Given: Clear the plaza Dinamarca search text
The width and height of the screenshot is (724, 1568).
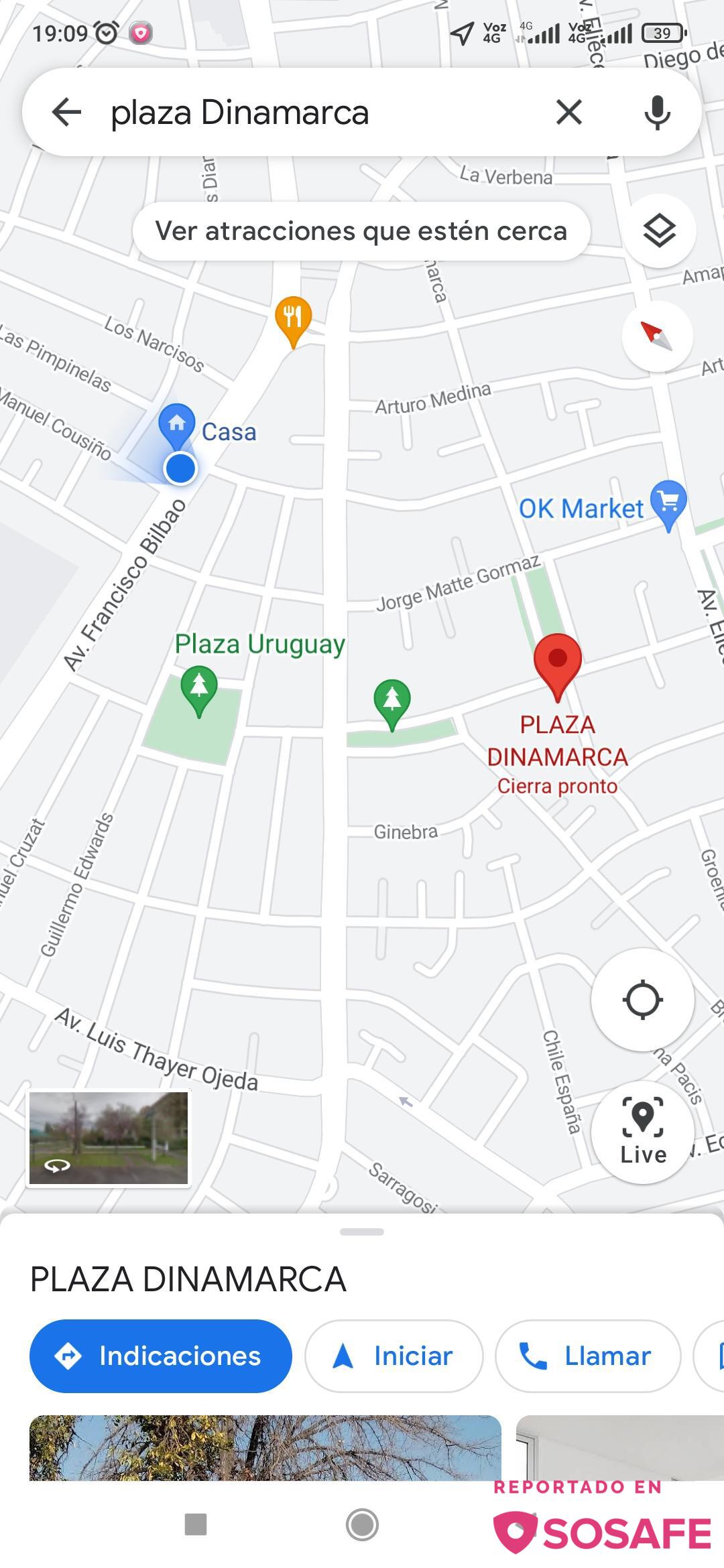Looking at the screenshot, I should point(569,112).
